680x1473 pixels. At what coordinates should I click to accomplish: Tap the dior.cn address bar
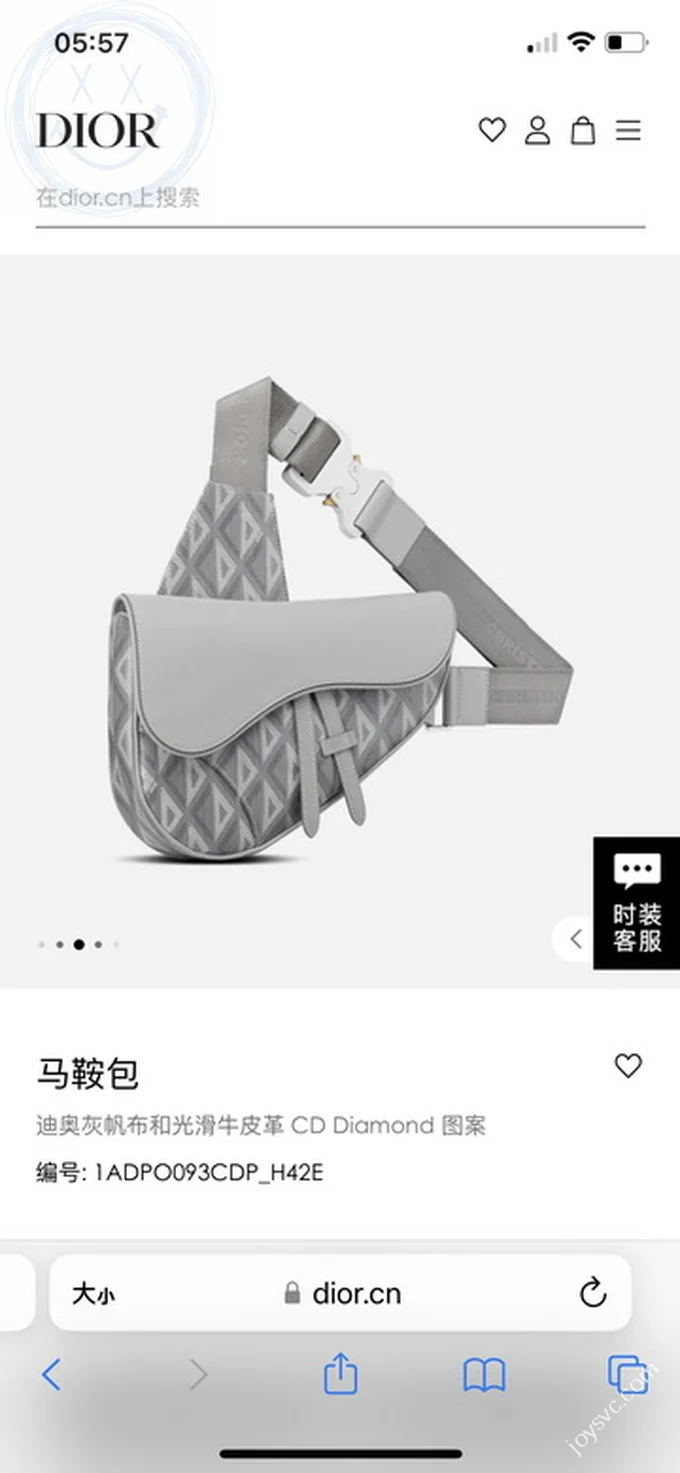click(345, 1293)
